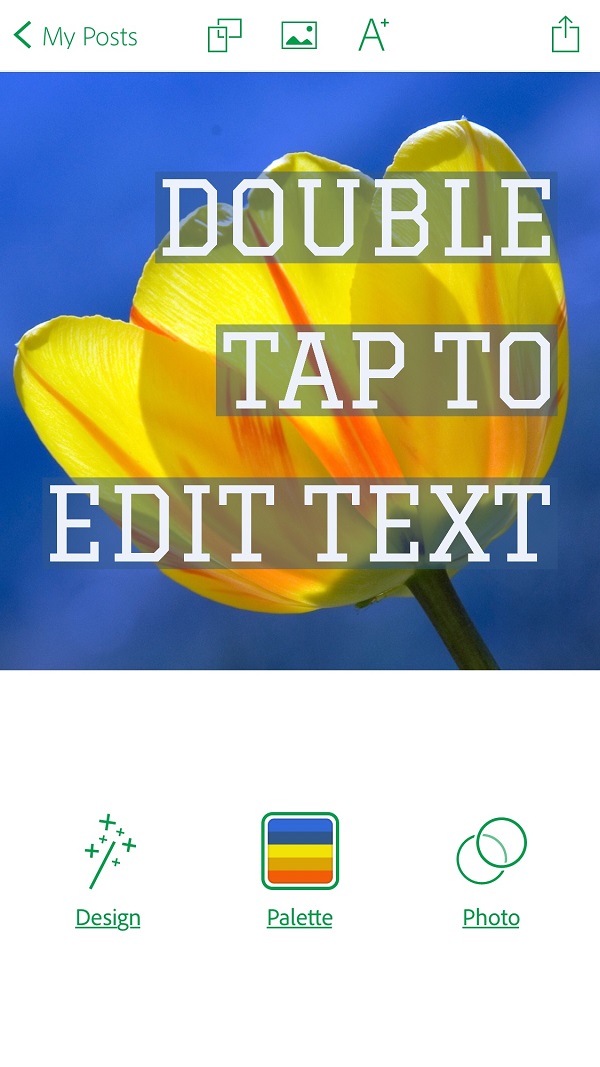Viewport: 600px width, 1067px height.
Task: Open the Photo filter option
Action: [x=491, y=871]
